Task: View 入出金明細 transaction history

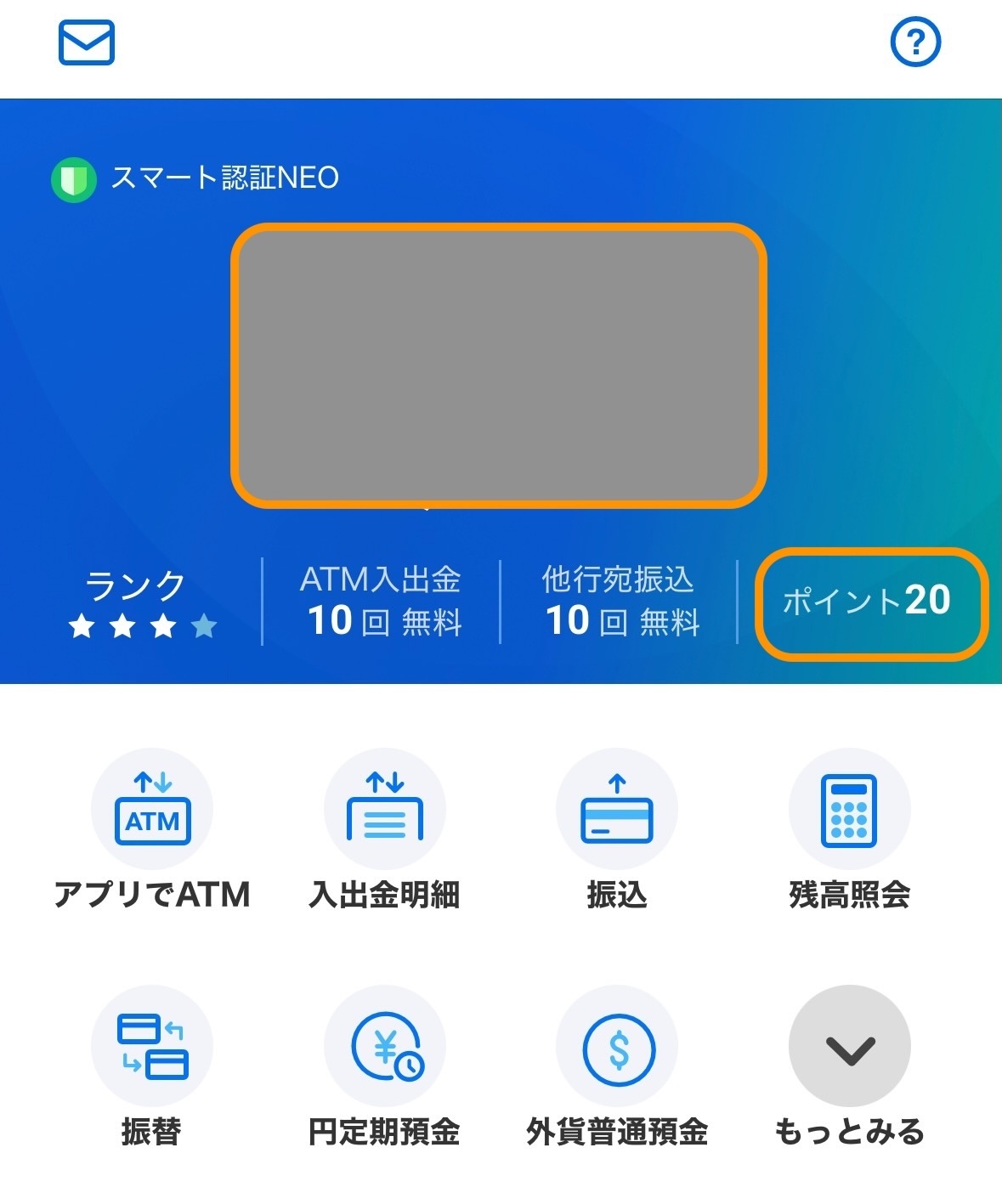Action: 384,830
